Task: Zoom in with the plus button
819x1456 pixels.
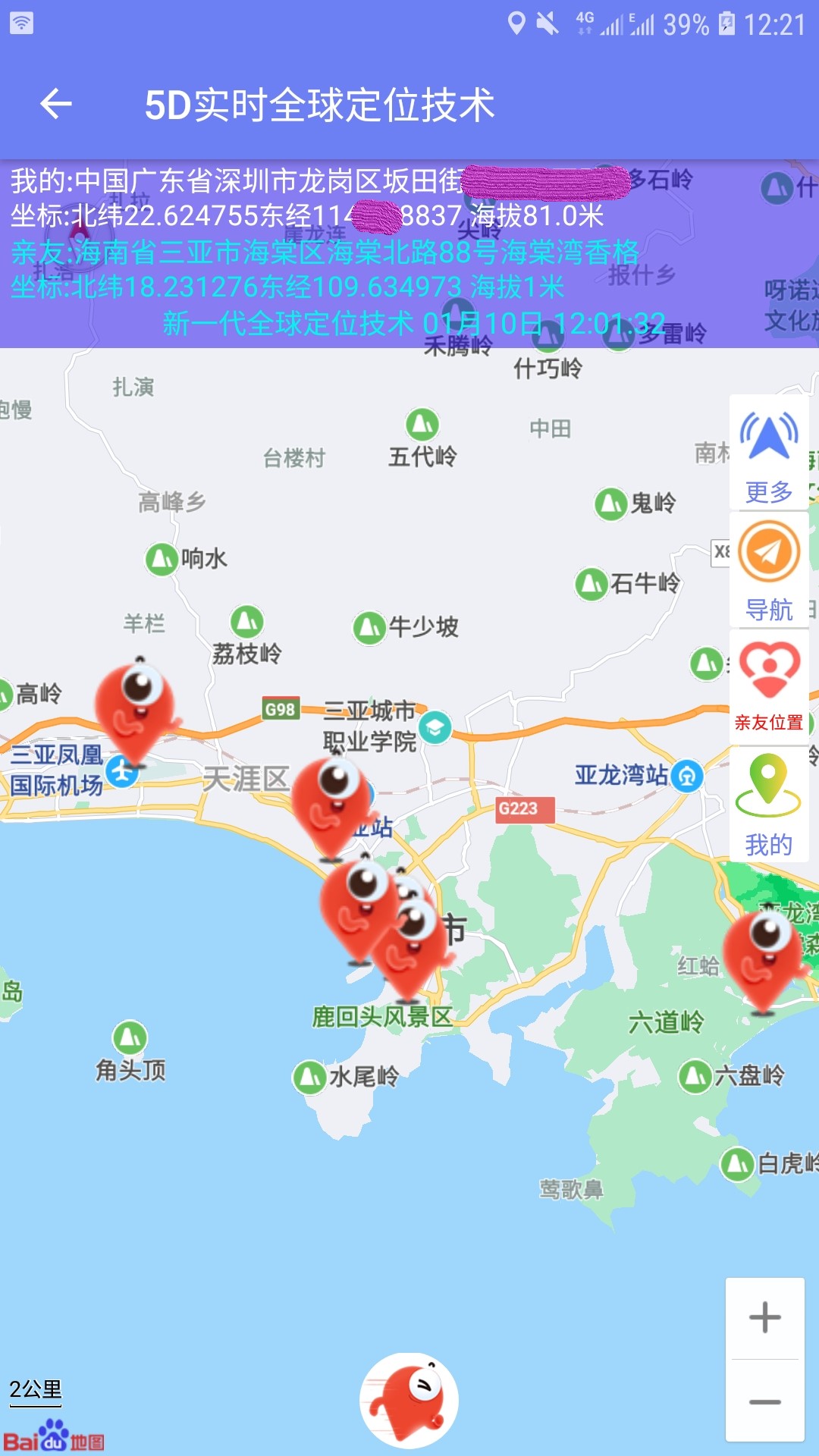Action: pyautogui.click(x=764, y=1318)
